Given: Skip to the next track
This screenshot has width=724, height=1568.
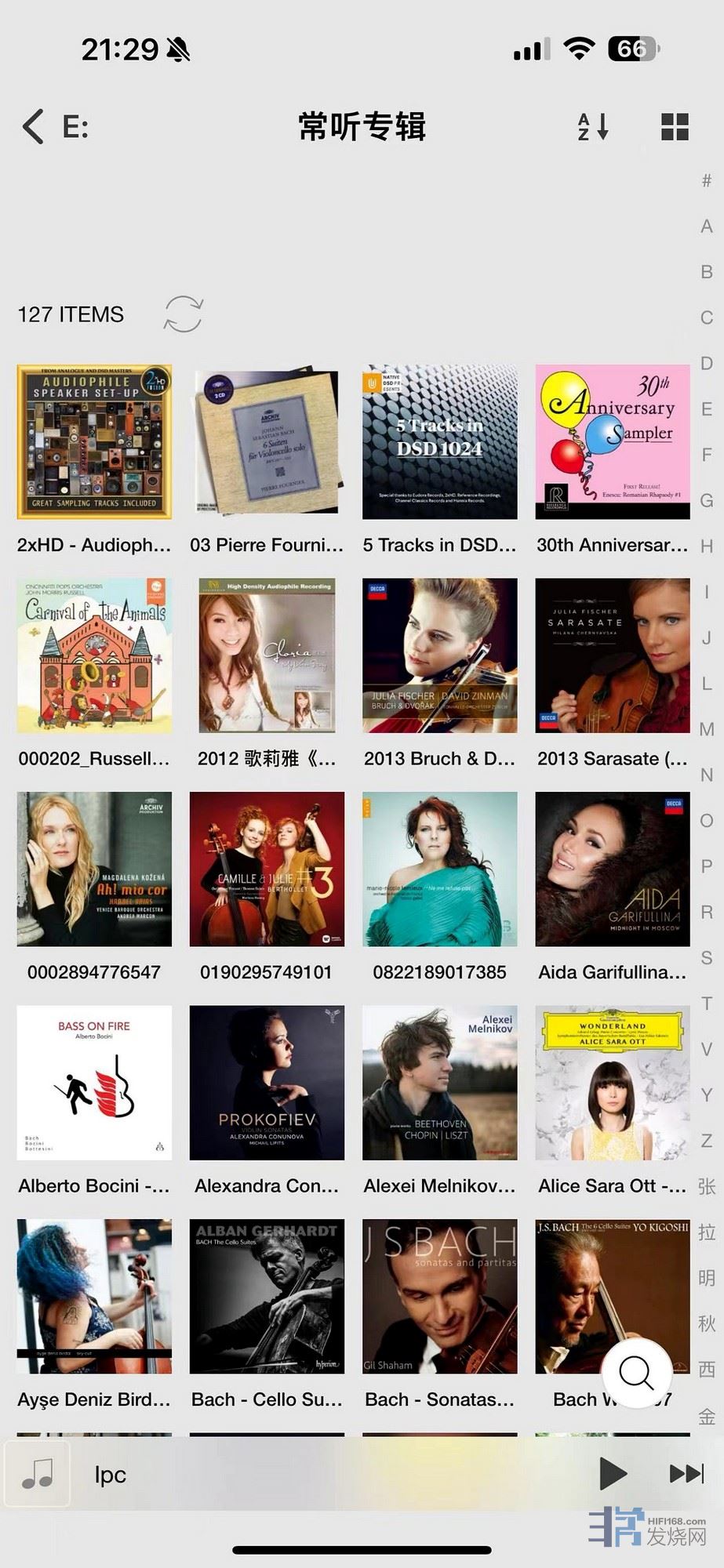Looking at the screenshot, I should [x=686, y=1474].
